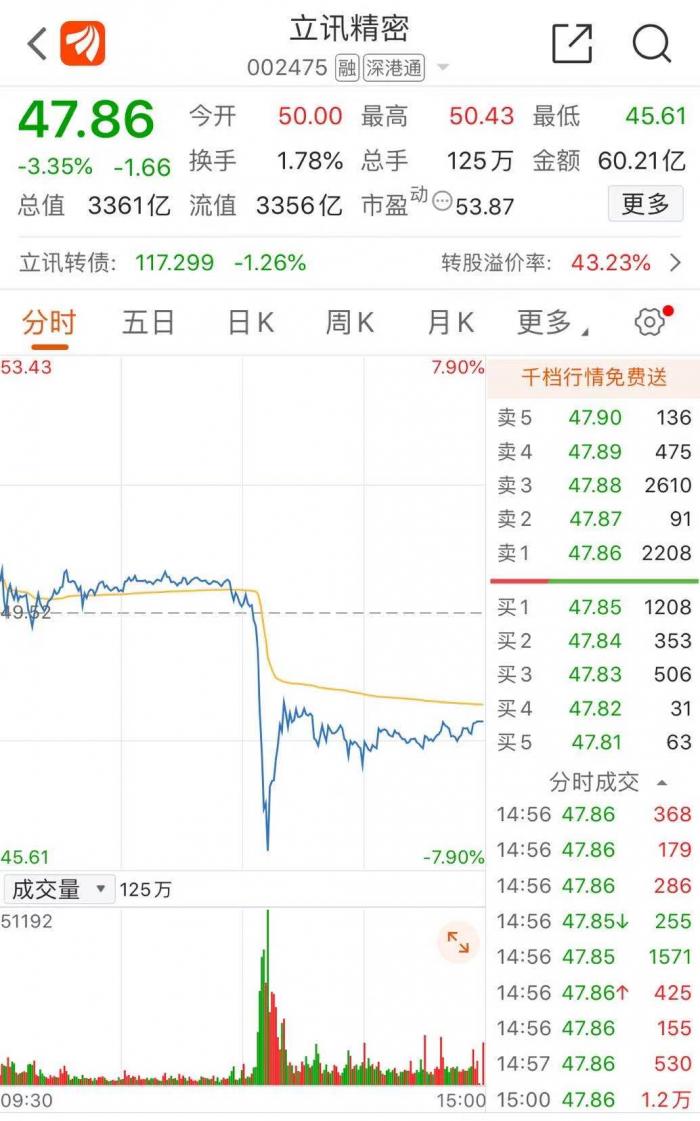This screenshot has height=1121, width=700.
Task: Open the 千档行情免费送 banner
Action: [594, 378]
